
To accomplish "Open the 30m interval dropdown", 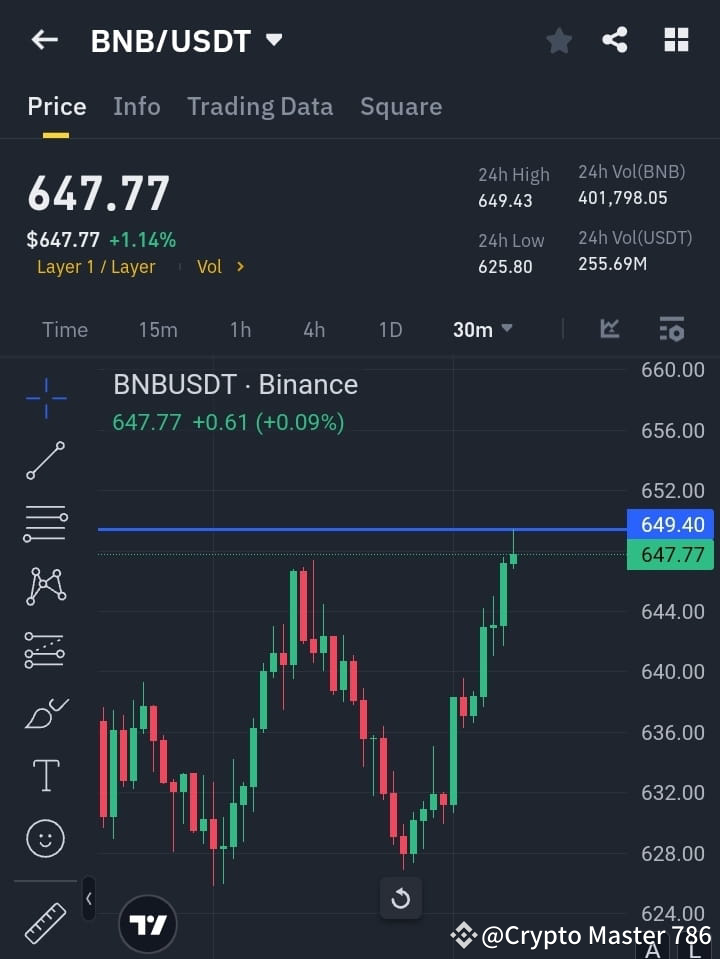I will pos(482,329).
